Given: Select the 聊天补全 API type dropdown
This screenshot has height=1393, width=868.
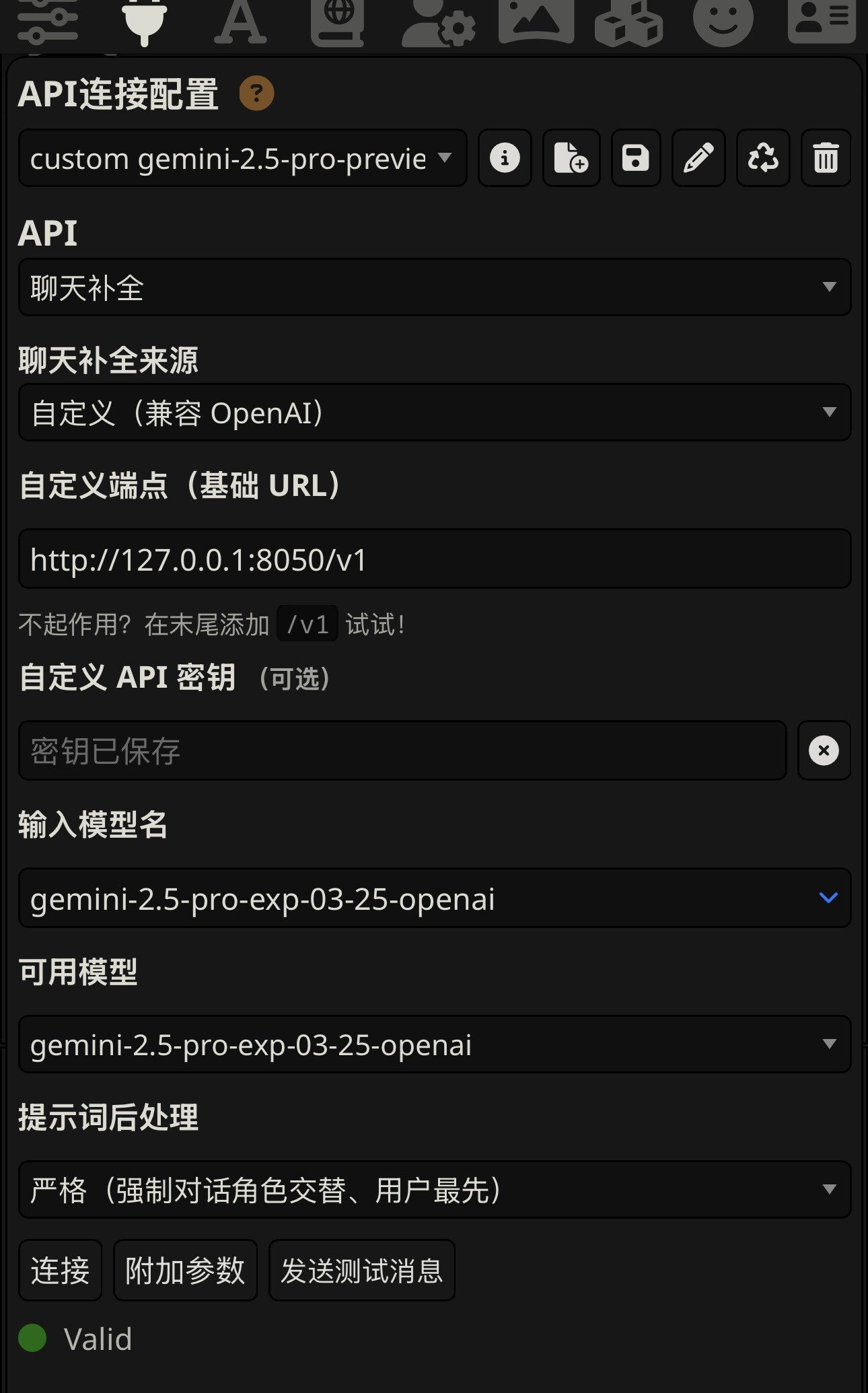Looking at the screenshot, I should point(435,287).
